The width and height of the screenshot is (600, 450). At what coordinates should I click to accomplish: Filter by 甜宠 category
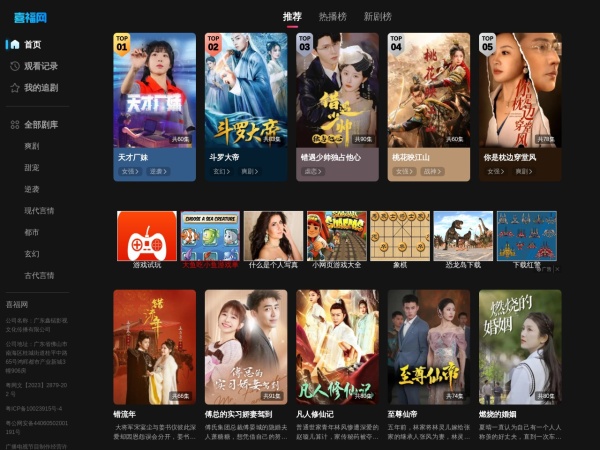coord(32,168)
